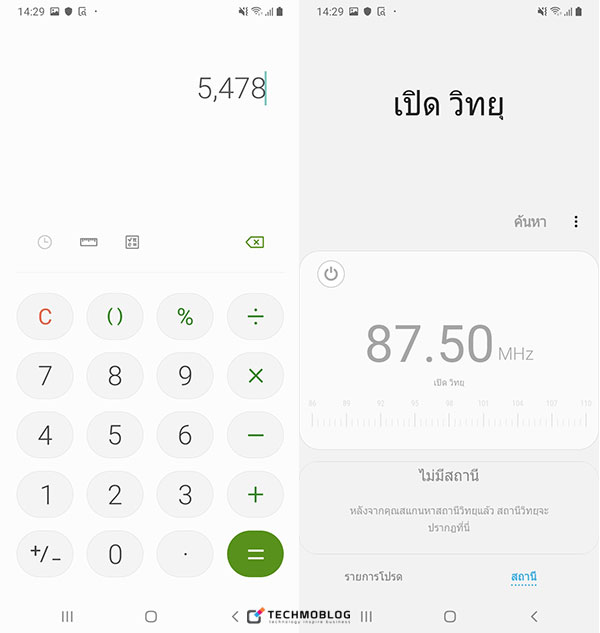The image size is (600, 633).
Task: Type the number 0
Action: pos(115,554)
